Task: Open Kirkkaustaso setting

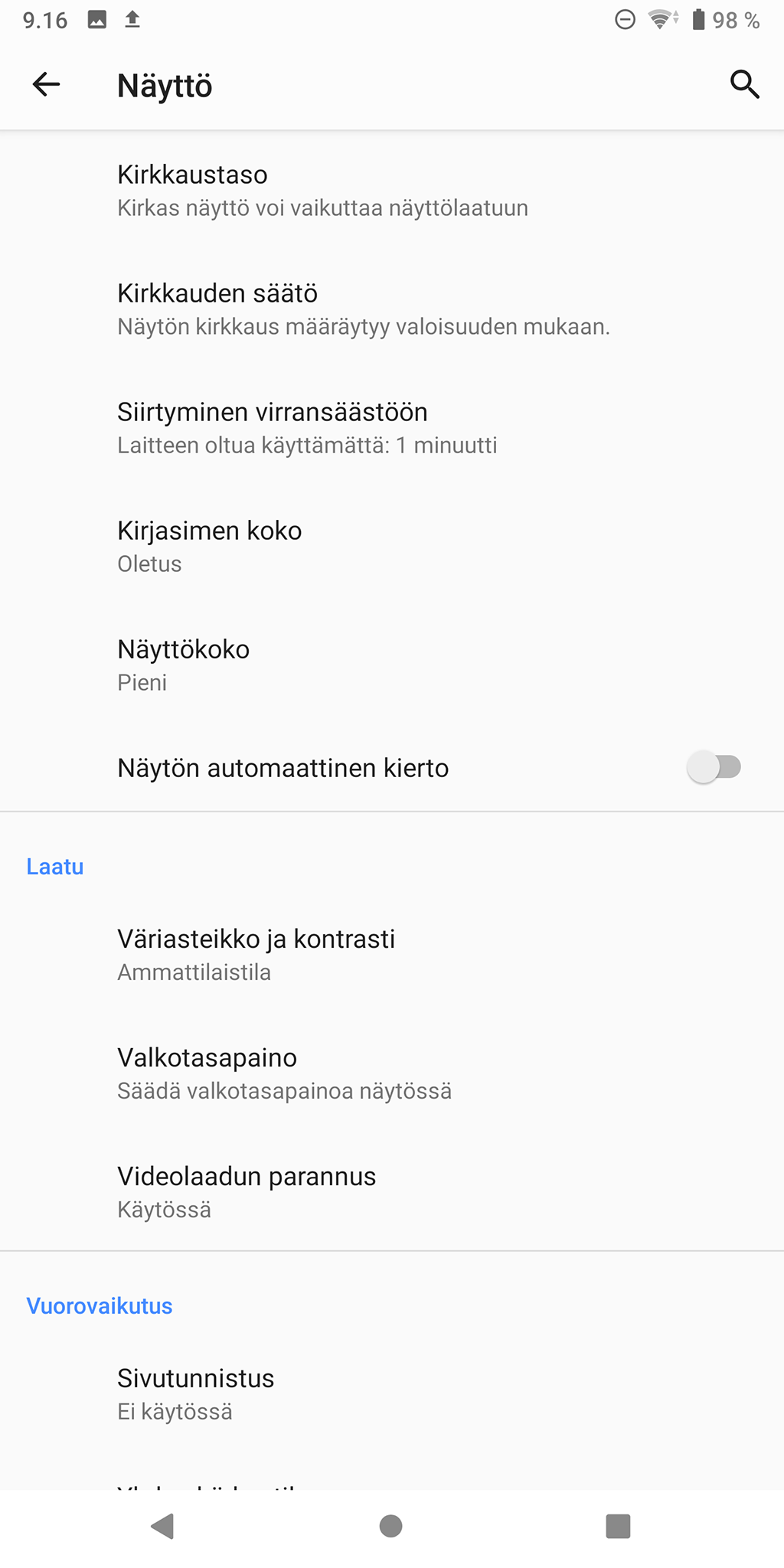Action: (392, 191)
